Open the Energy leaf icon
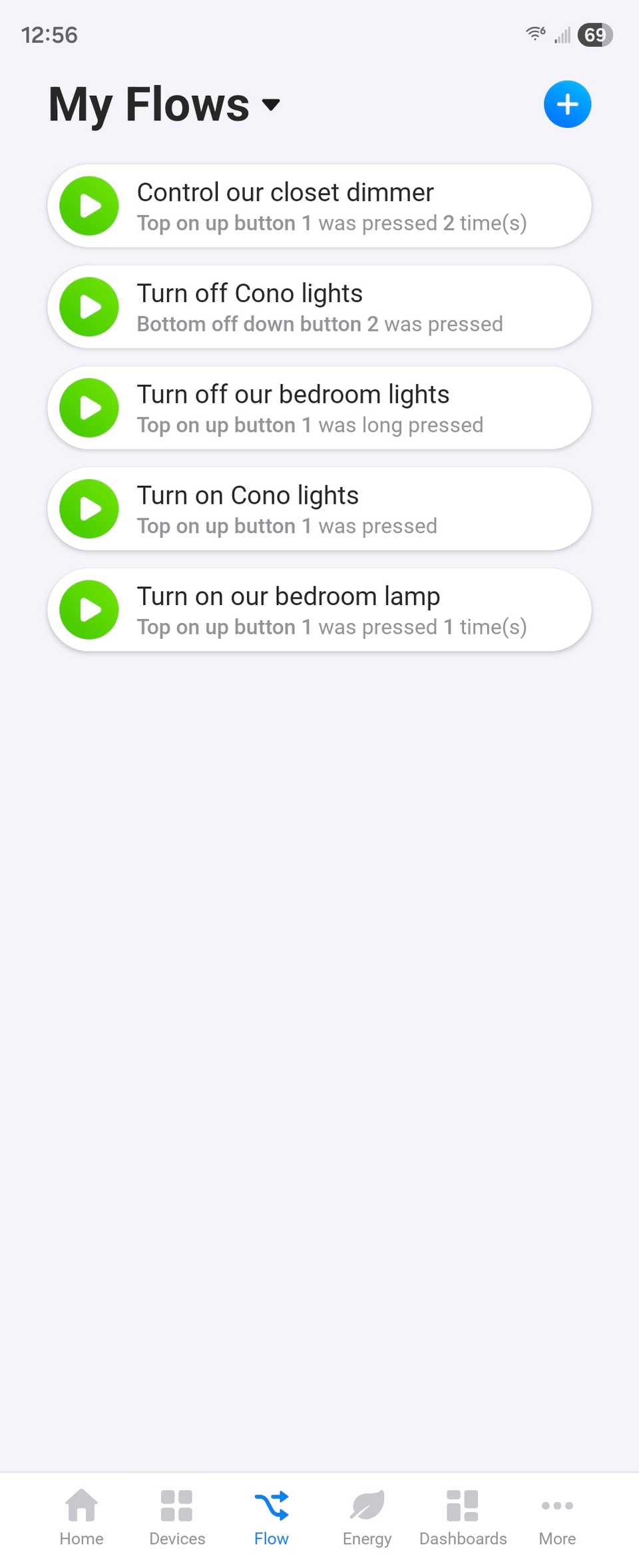The image size is (639, 1568). coord(367,1505)
